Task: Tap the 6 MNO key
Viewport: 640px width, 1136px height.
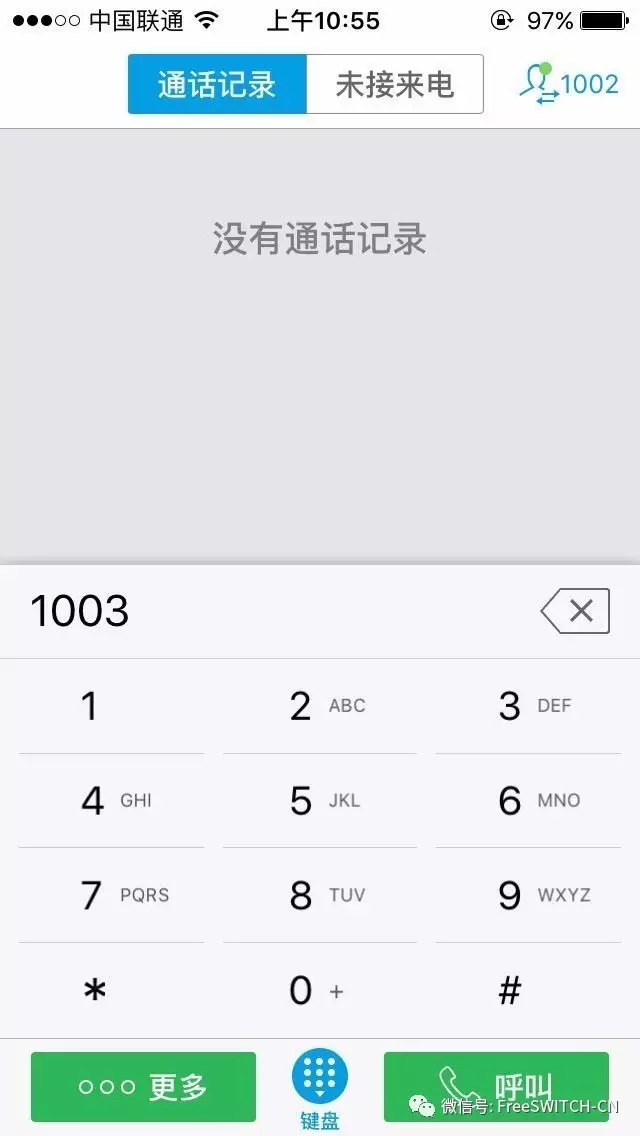Action: point(528,801)
